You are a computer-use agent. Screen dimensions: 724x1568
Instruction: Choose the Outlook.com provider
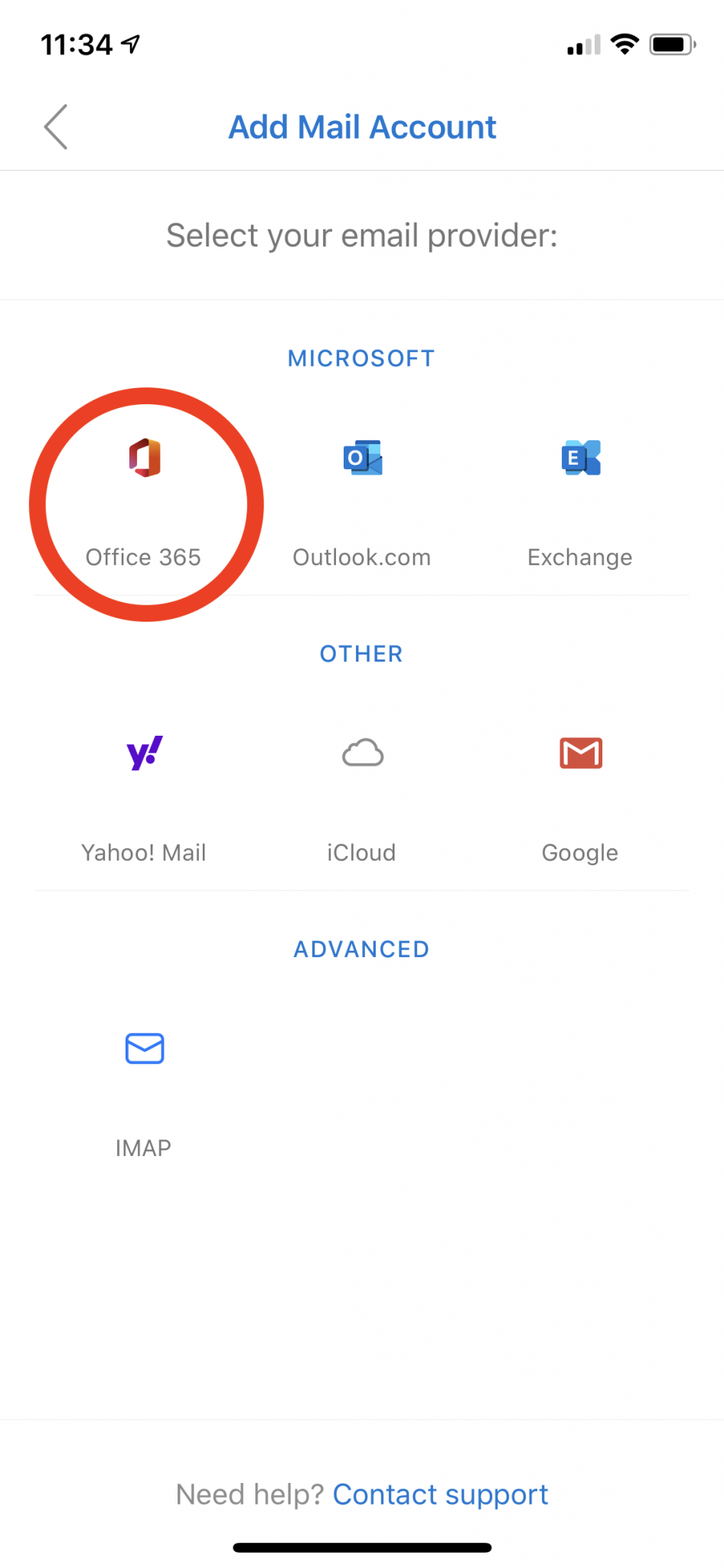(362, 503)
